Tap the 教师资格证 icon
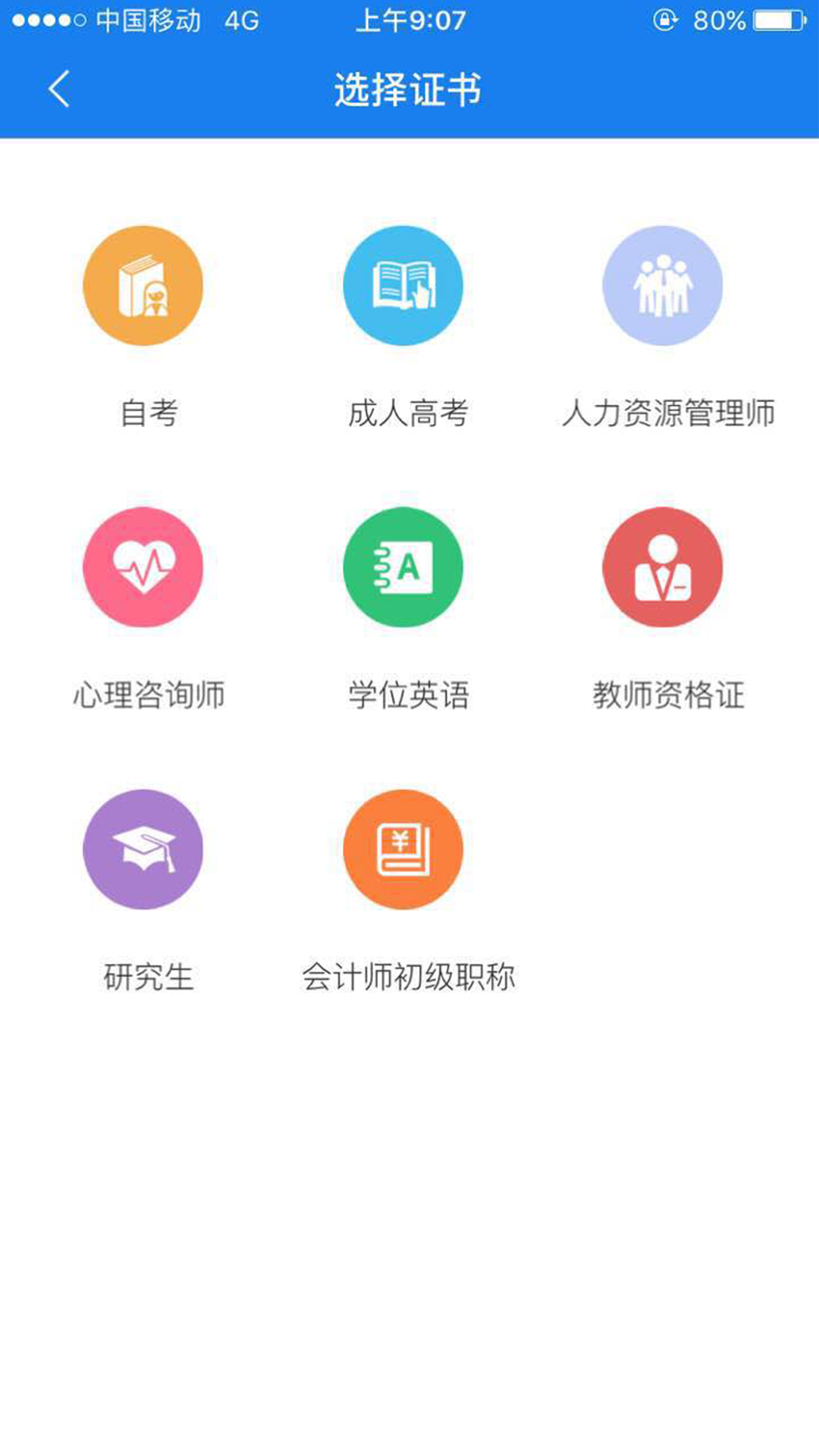This screenshot has width=819, height=1456. point(663,567)
